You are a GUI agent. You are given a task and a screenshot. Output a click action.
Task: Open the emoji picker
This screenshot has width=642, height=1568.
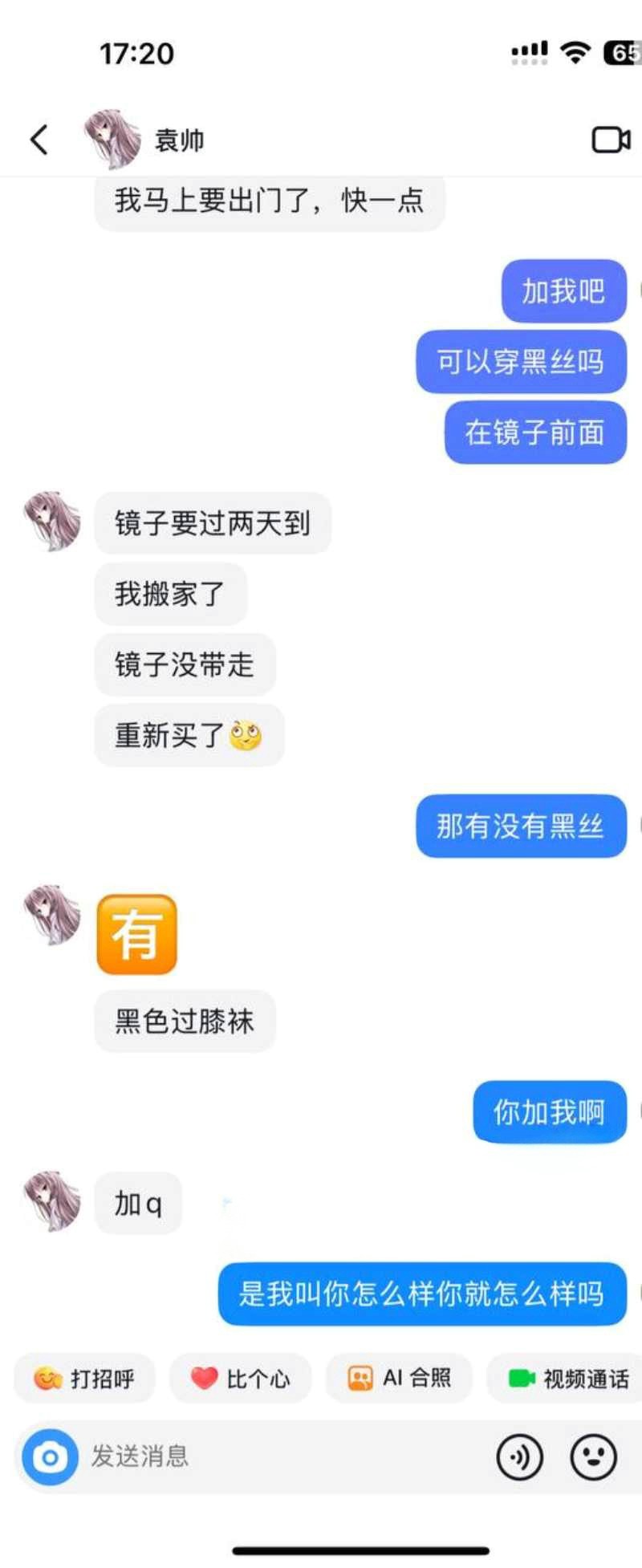tap(593, 1456)
